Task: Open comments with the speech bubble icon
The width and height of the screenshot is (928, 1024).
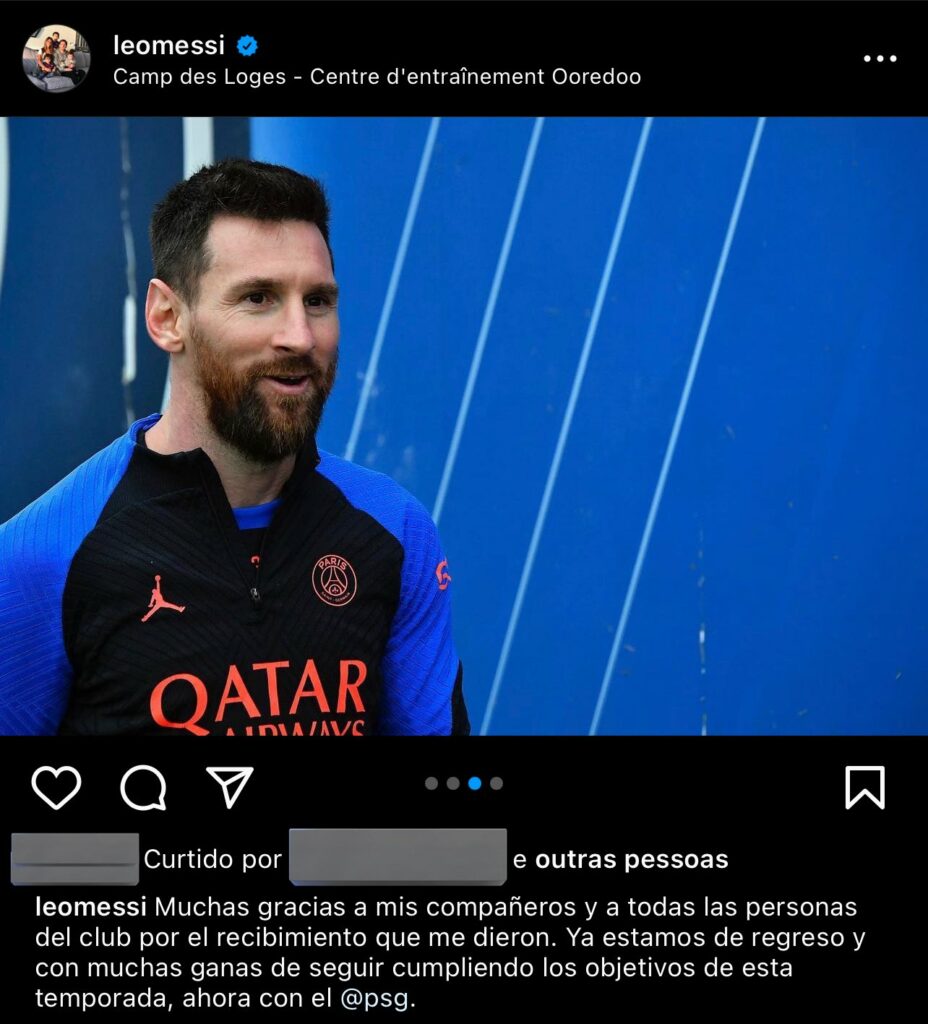Action: coord(143,787)
